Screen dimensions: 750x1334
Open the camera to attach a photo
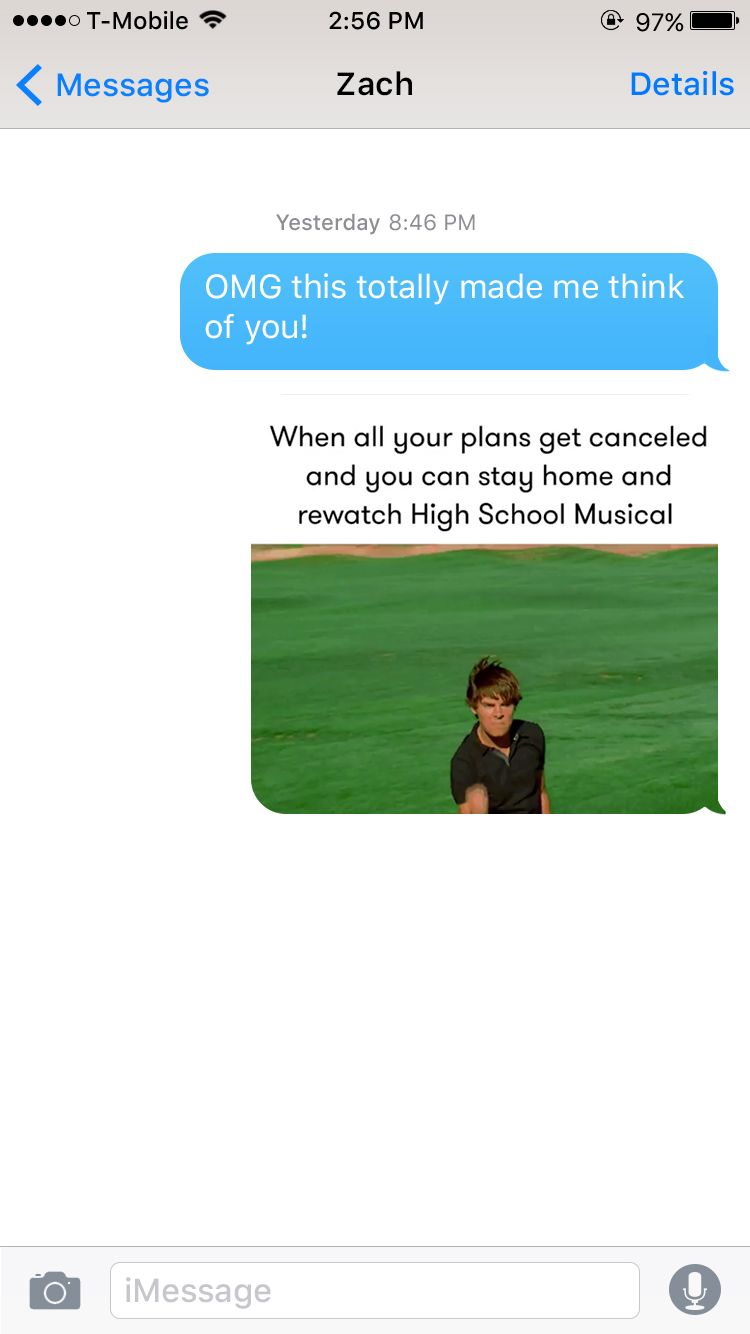(x=55, y=1290)
